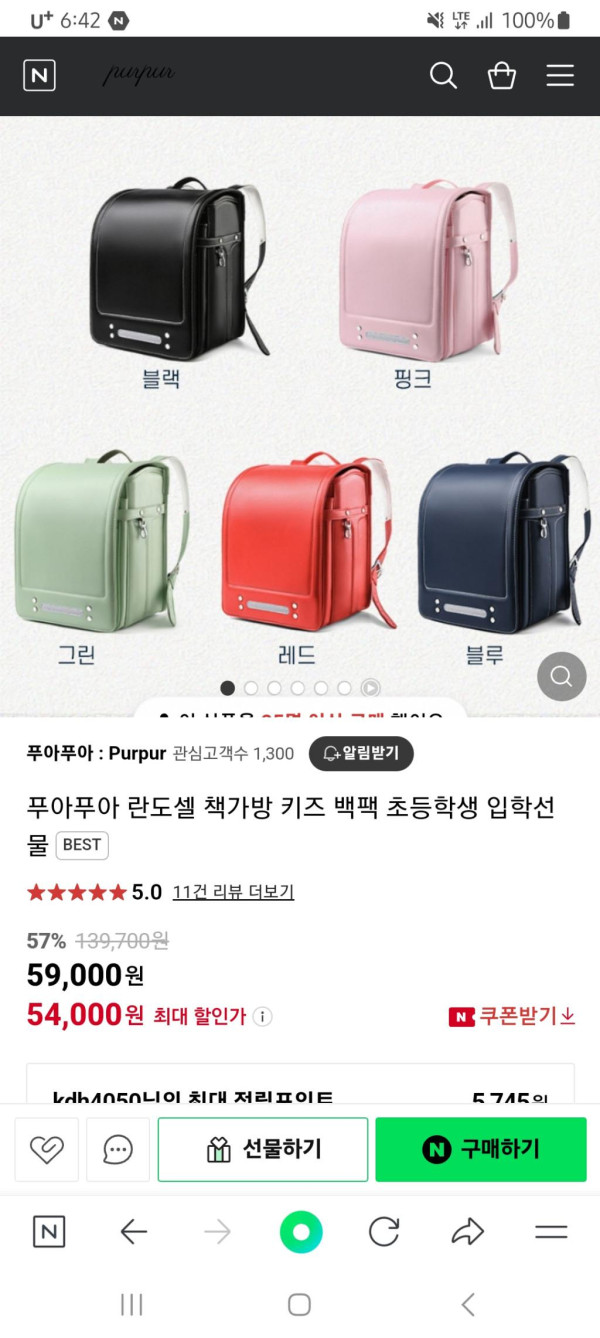Image resolution: width=600 pixels, height=1338 pixels.
Task: Zoom the product image with the round magnifier button
Action: pos(561,677)
